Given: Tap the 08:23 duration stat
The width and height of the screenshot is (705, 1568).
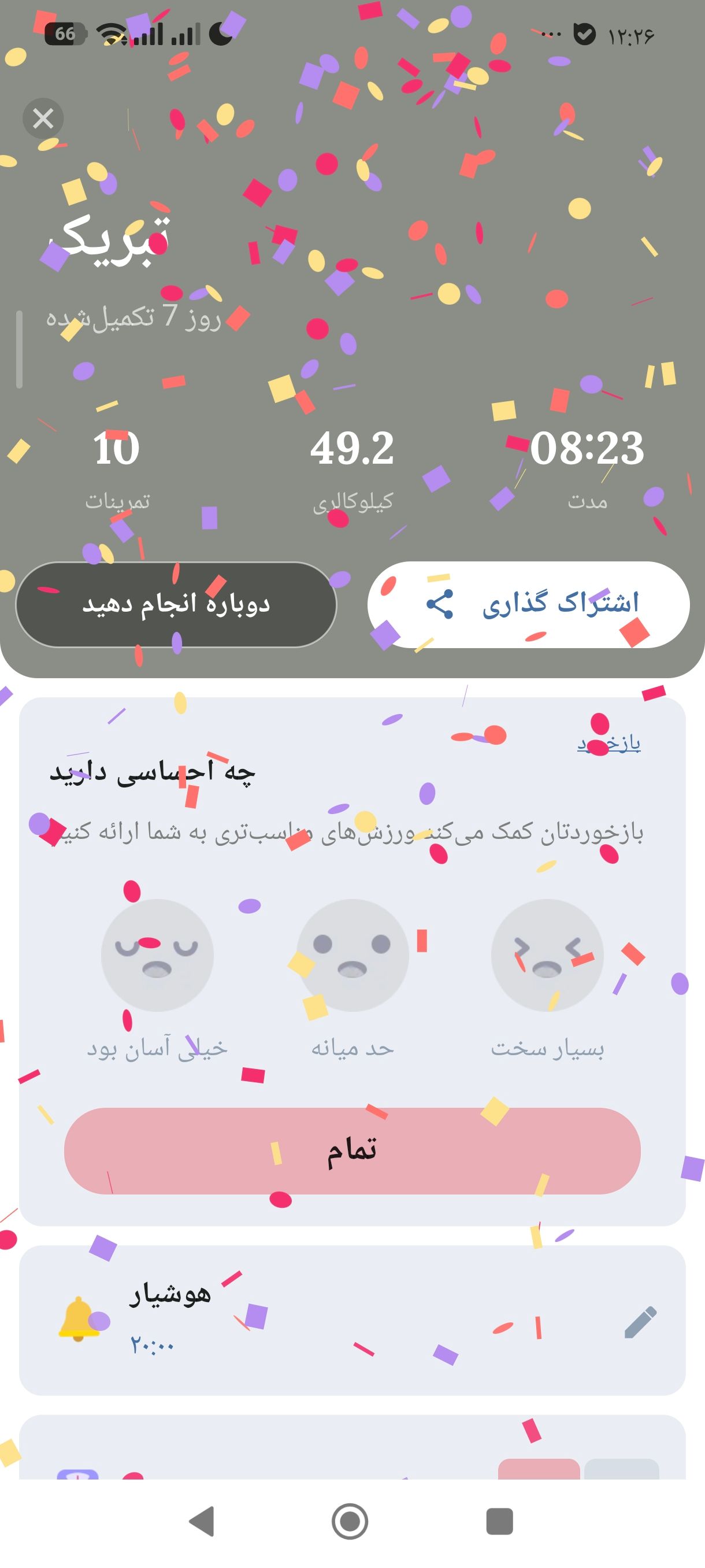Looking at the screenshot, I should (x=587, y=452).
